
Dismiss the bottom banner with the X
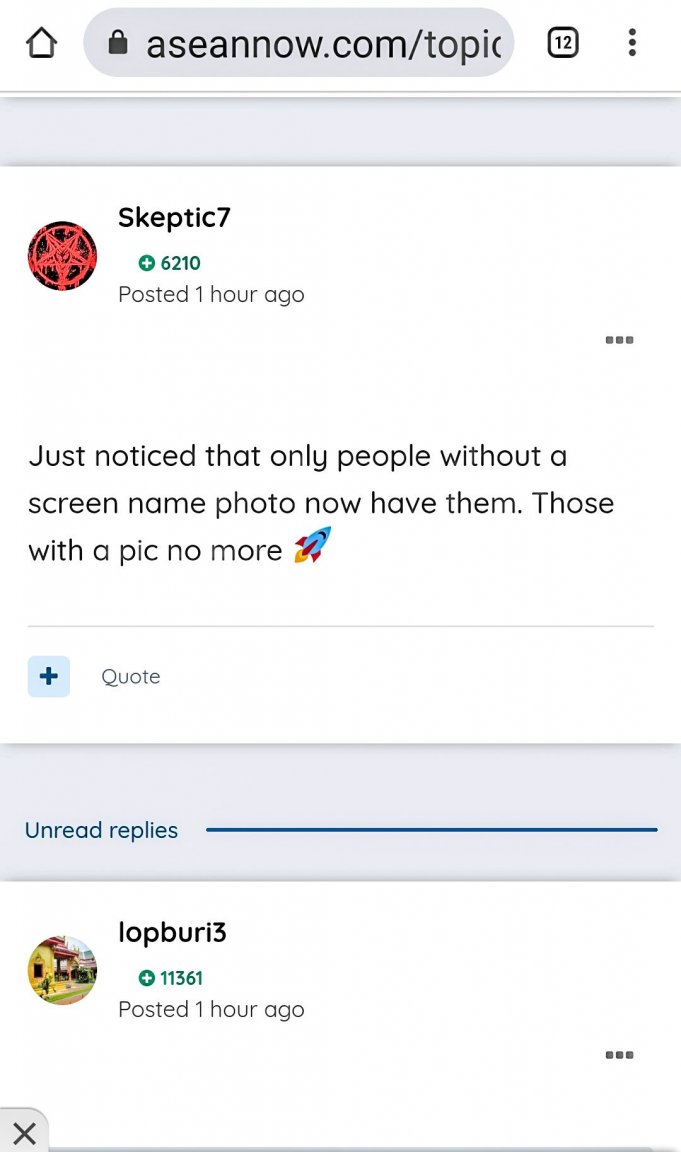click(24, 1133)
